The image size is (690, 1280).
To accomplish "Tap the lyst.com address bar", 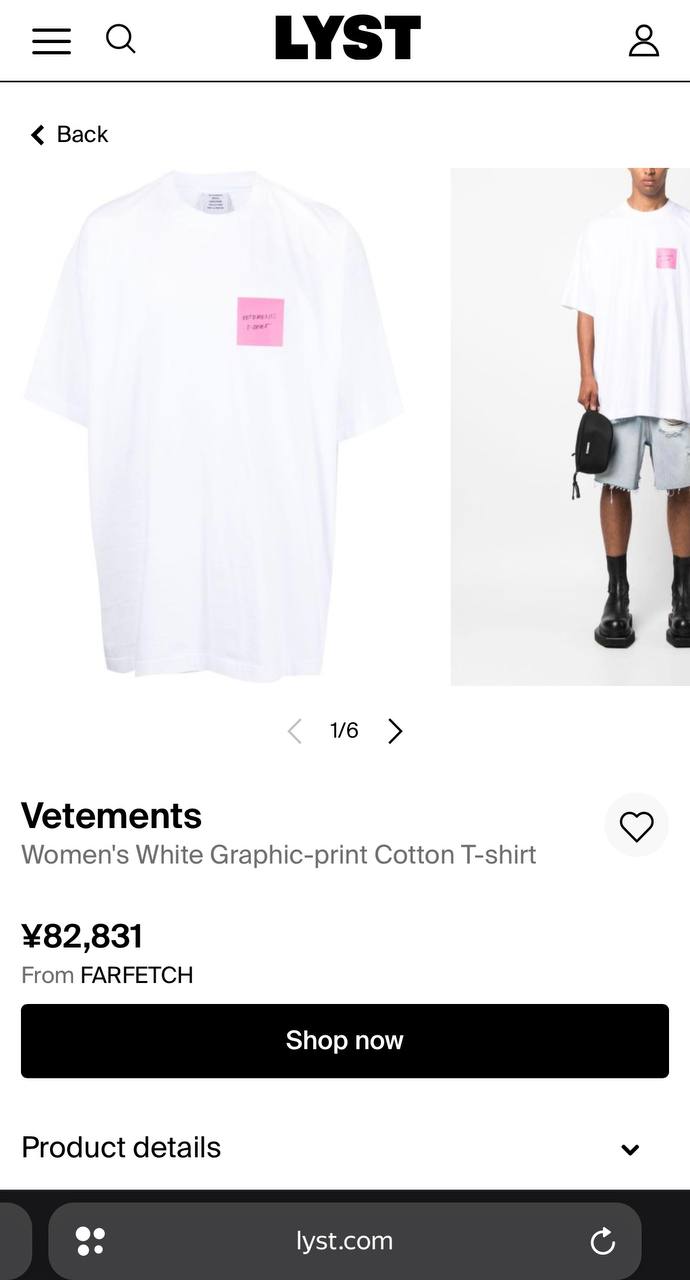I will click(x=345, y=1241).
